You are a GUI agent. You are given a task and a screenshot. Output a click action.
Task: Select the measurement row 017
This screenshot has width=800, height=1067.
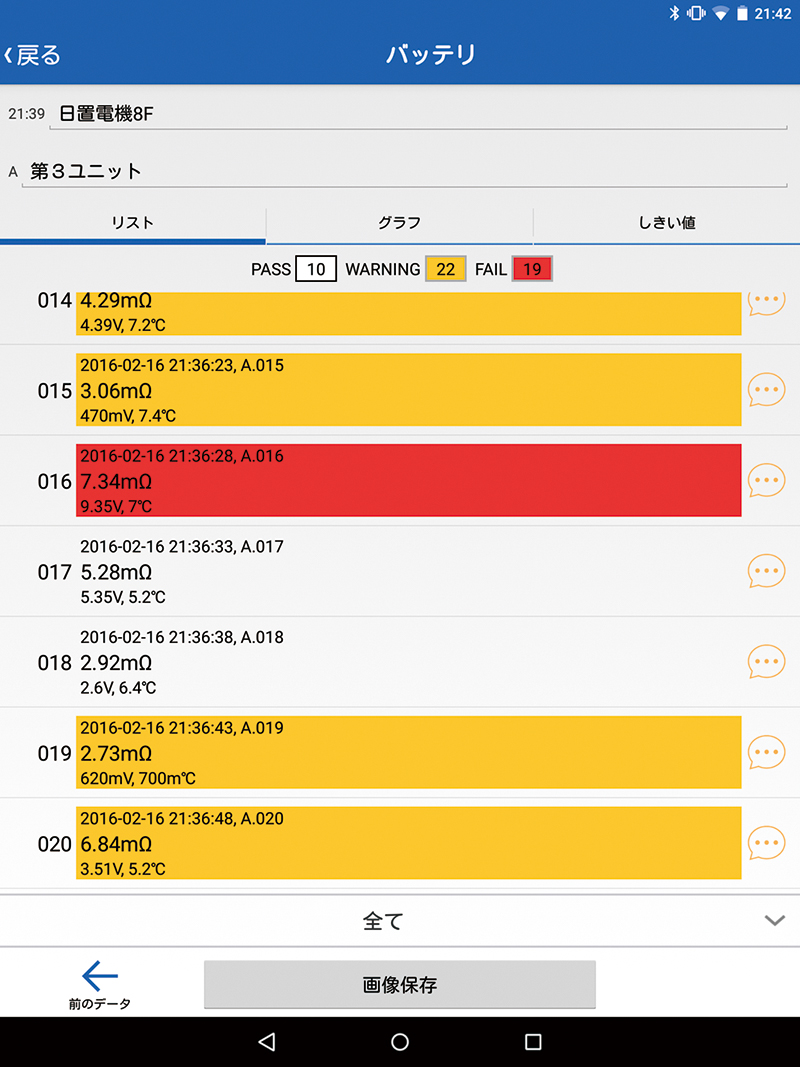pos(408,572)
